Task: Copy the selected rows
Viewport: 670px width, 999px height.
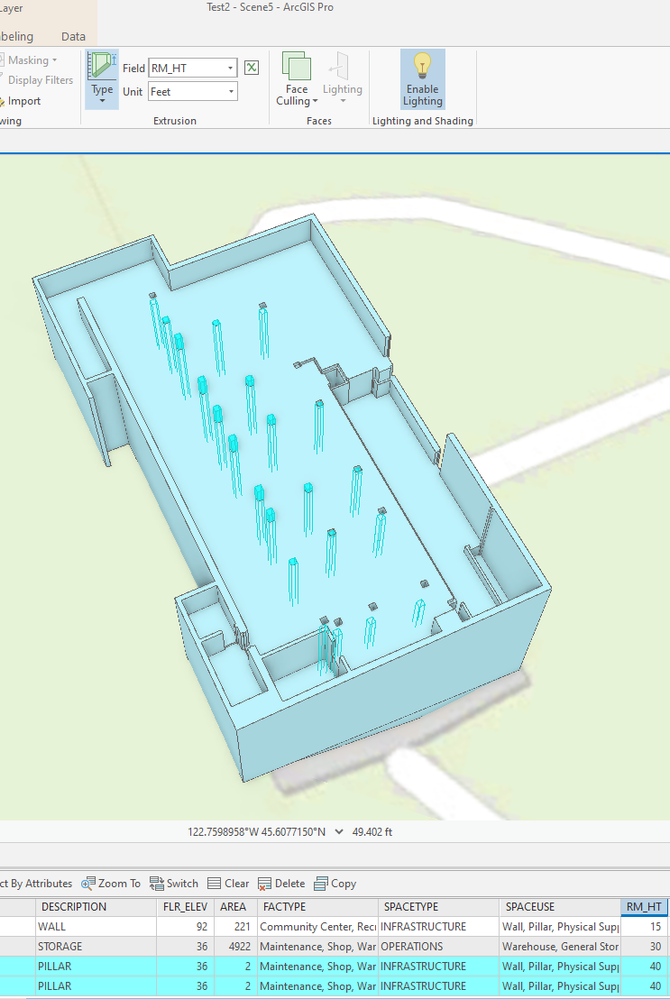Action: pos(335,883)
